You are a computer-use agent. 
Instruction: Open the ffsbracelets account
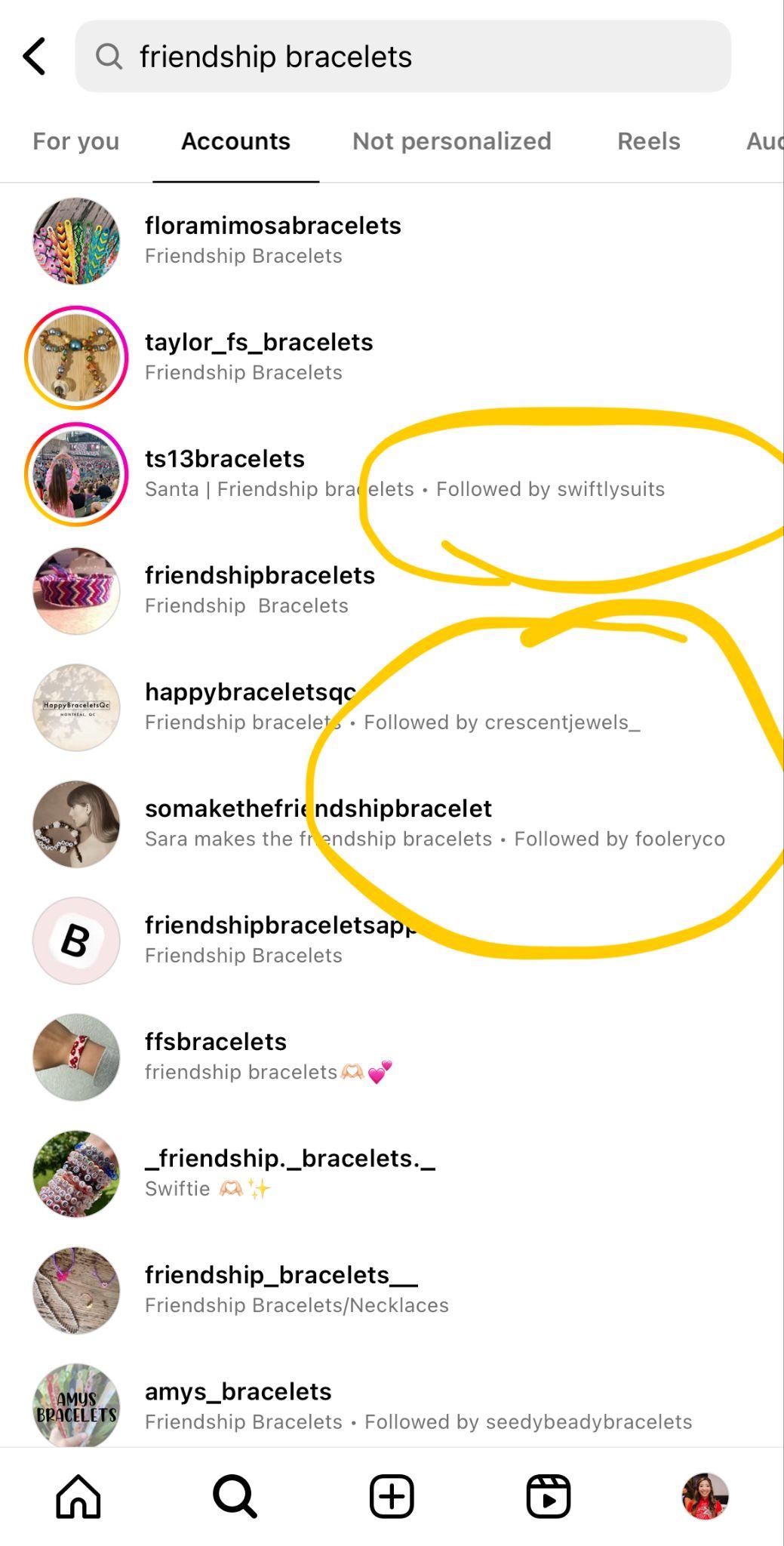click(392, 1057)
